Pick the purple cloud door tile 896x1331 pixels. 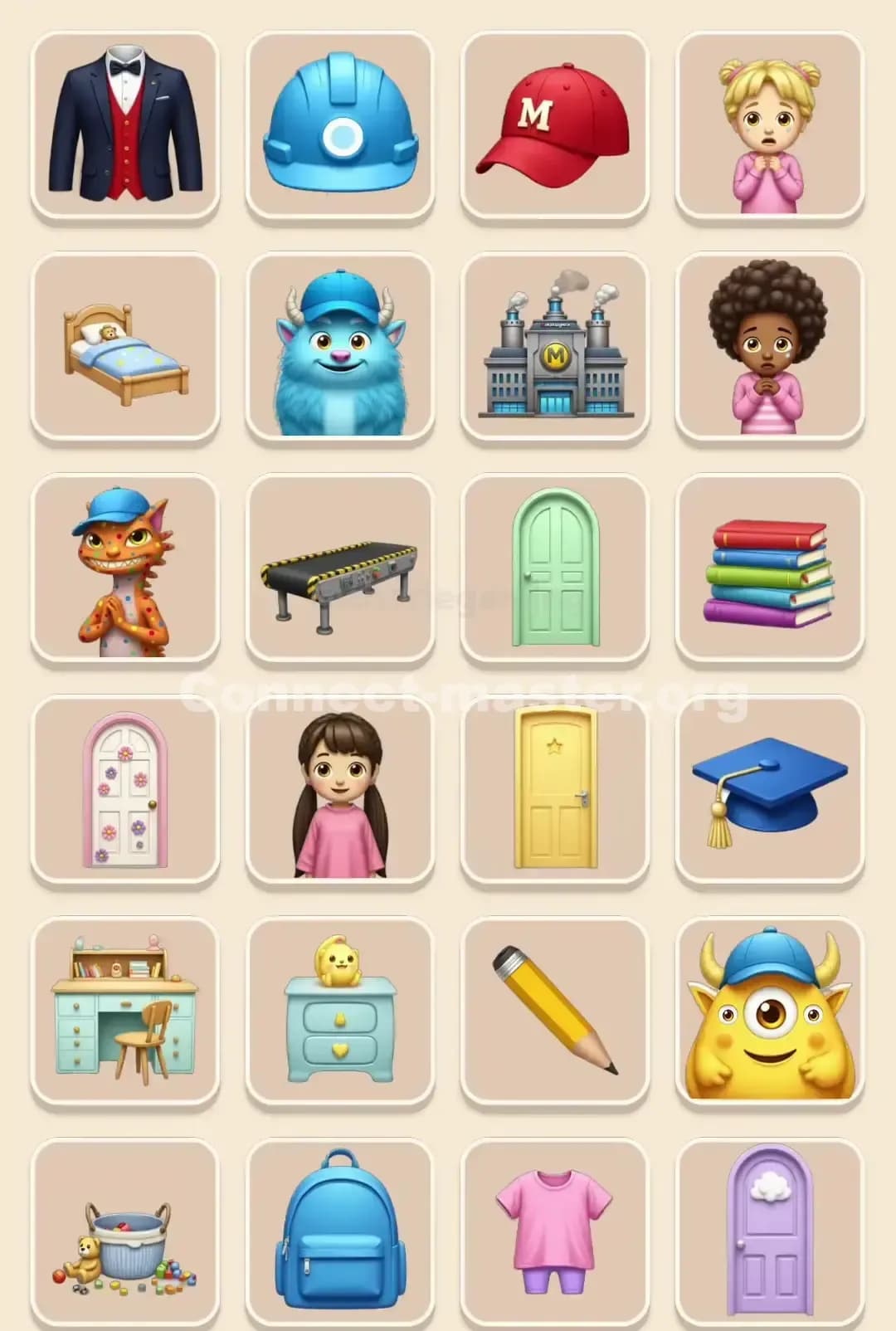770,1233
